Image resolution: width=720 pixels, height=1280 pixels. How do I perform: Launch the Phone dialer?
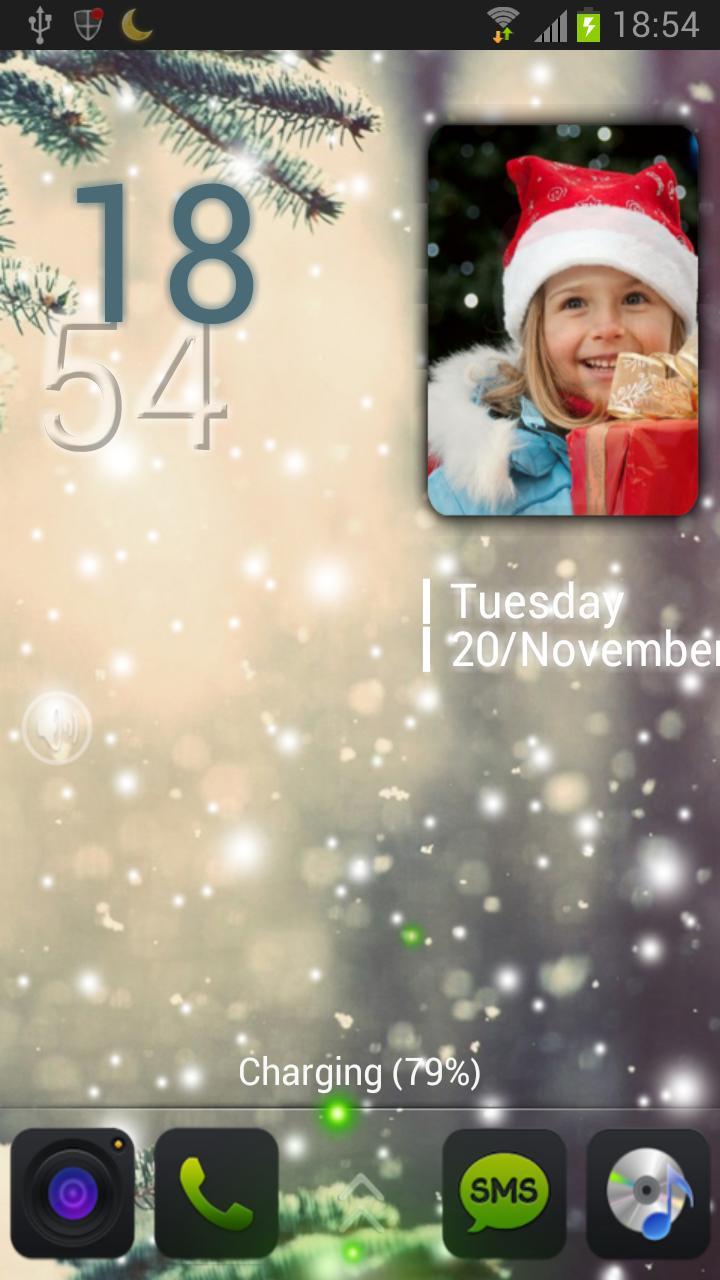pos(216,1192)
